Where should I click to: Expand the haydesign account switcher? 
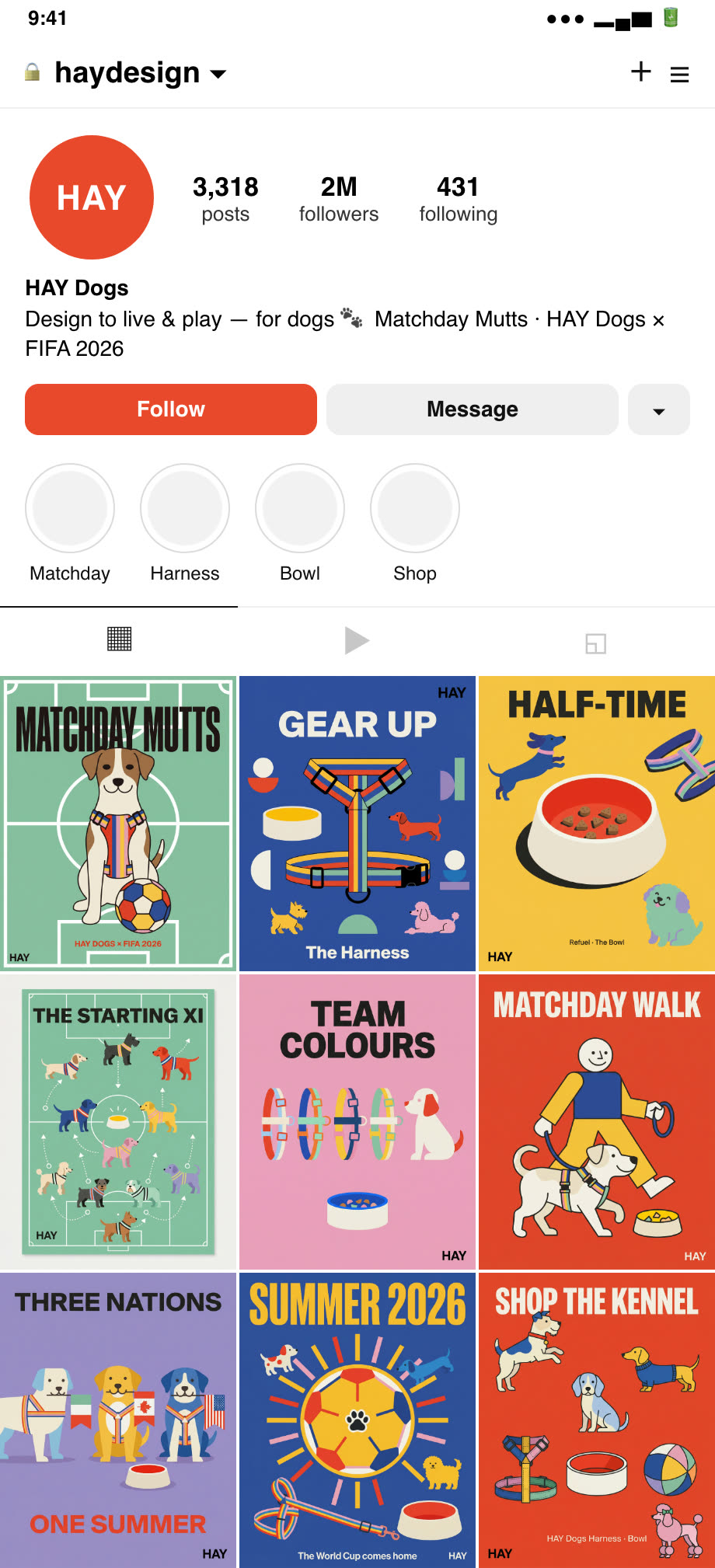pyautogui.click(x=218, y=75)
